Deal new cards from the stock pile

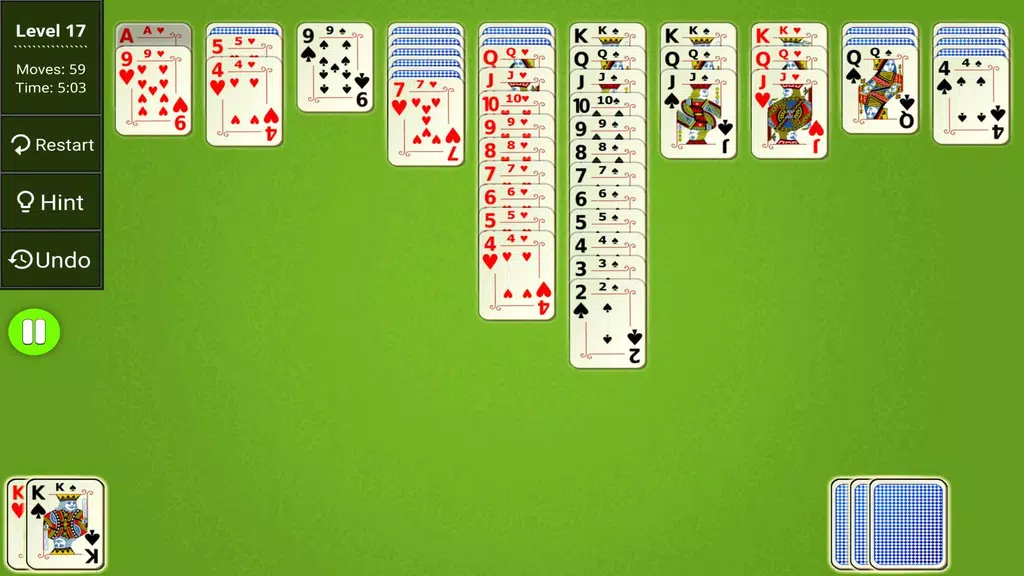(x=906, y=523)
